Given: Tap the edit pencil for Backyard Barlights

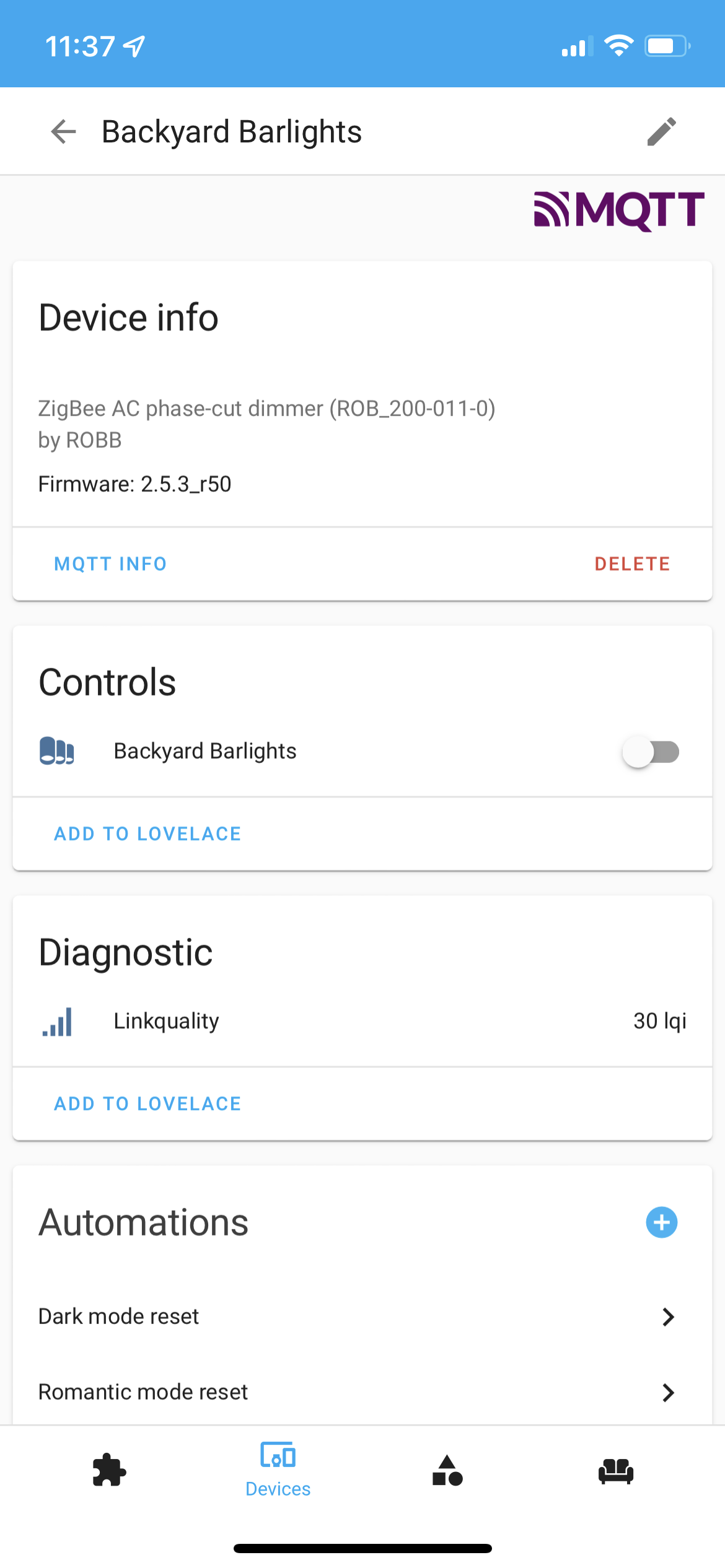Looking at the screenshot, I should tap(662, 131).
